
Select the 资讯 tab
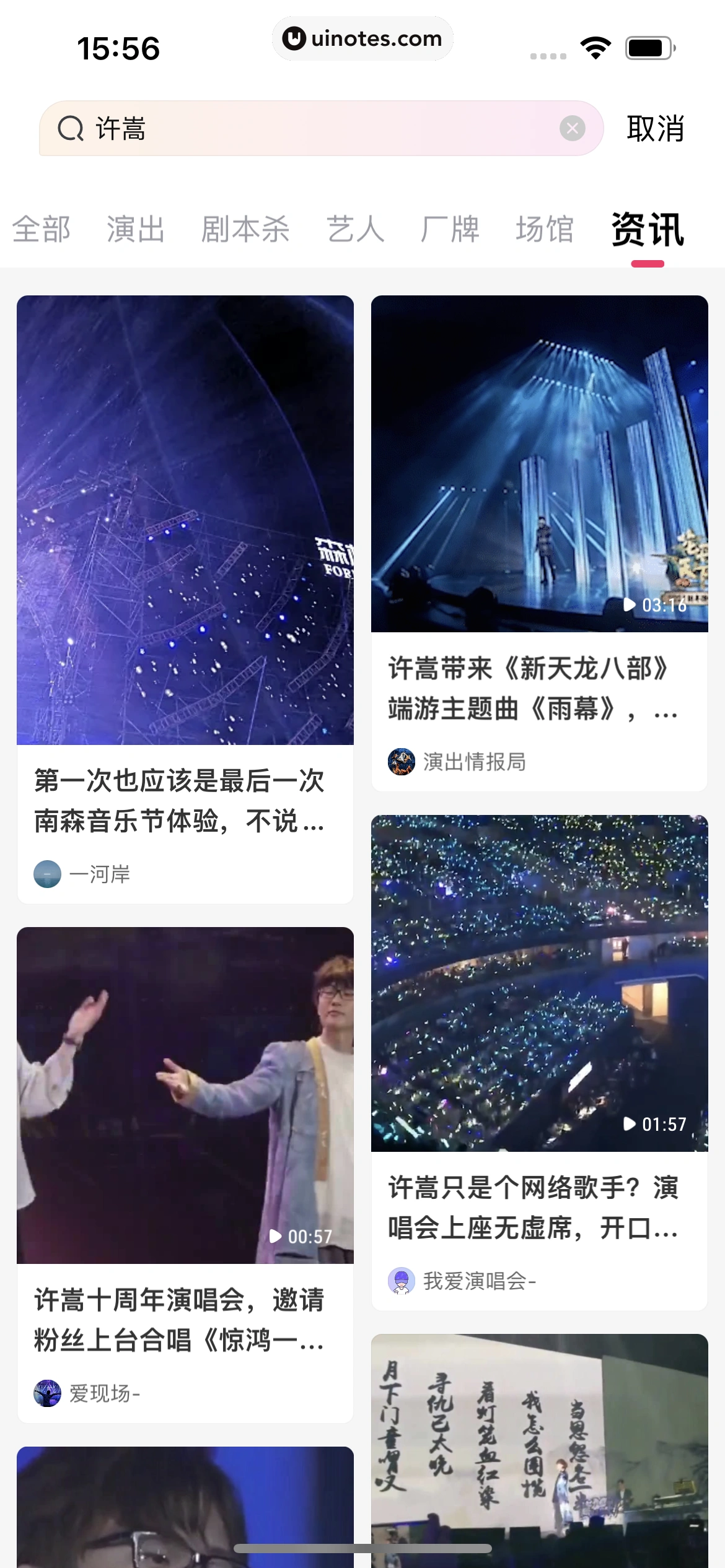coord(648,230)
